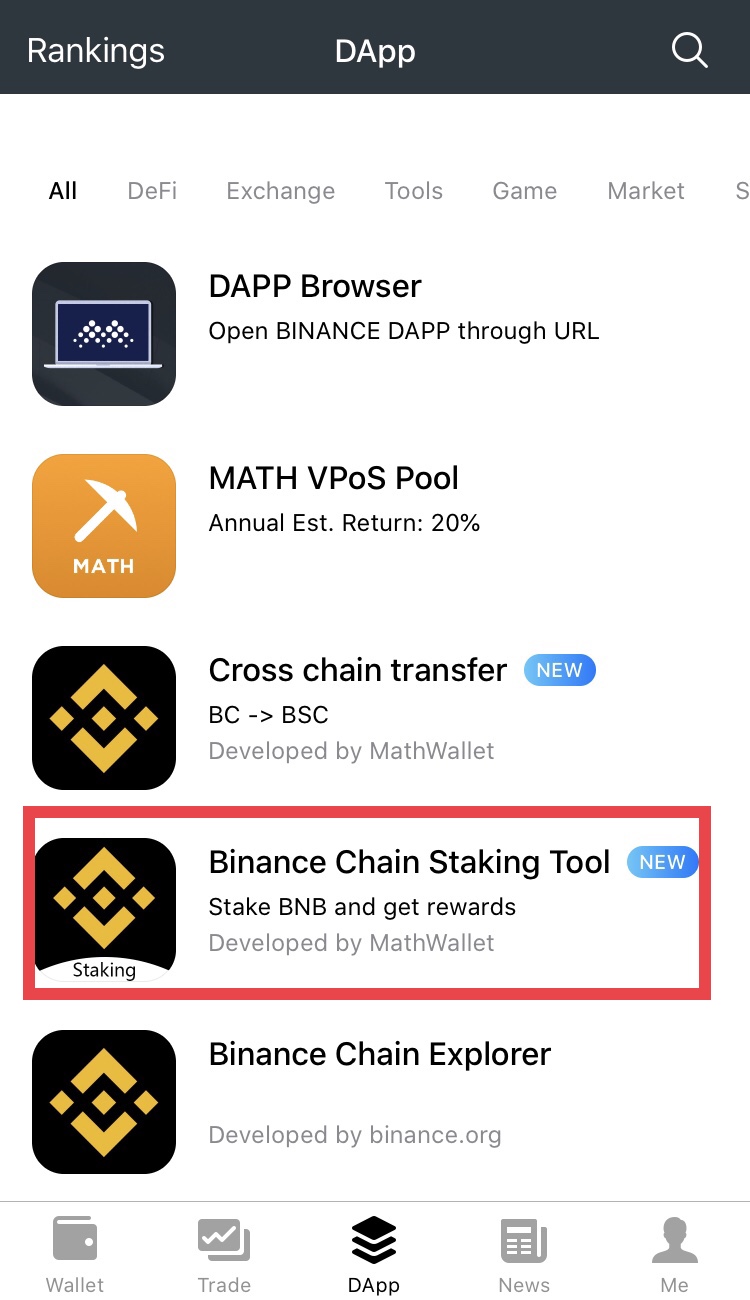Select the MATH VPoS Pool mining icon
The width and height of the screenshot is (750, 1300).
(103, 525)
